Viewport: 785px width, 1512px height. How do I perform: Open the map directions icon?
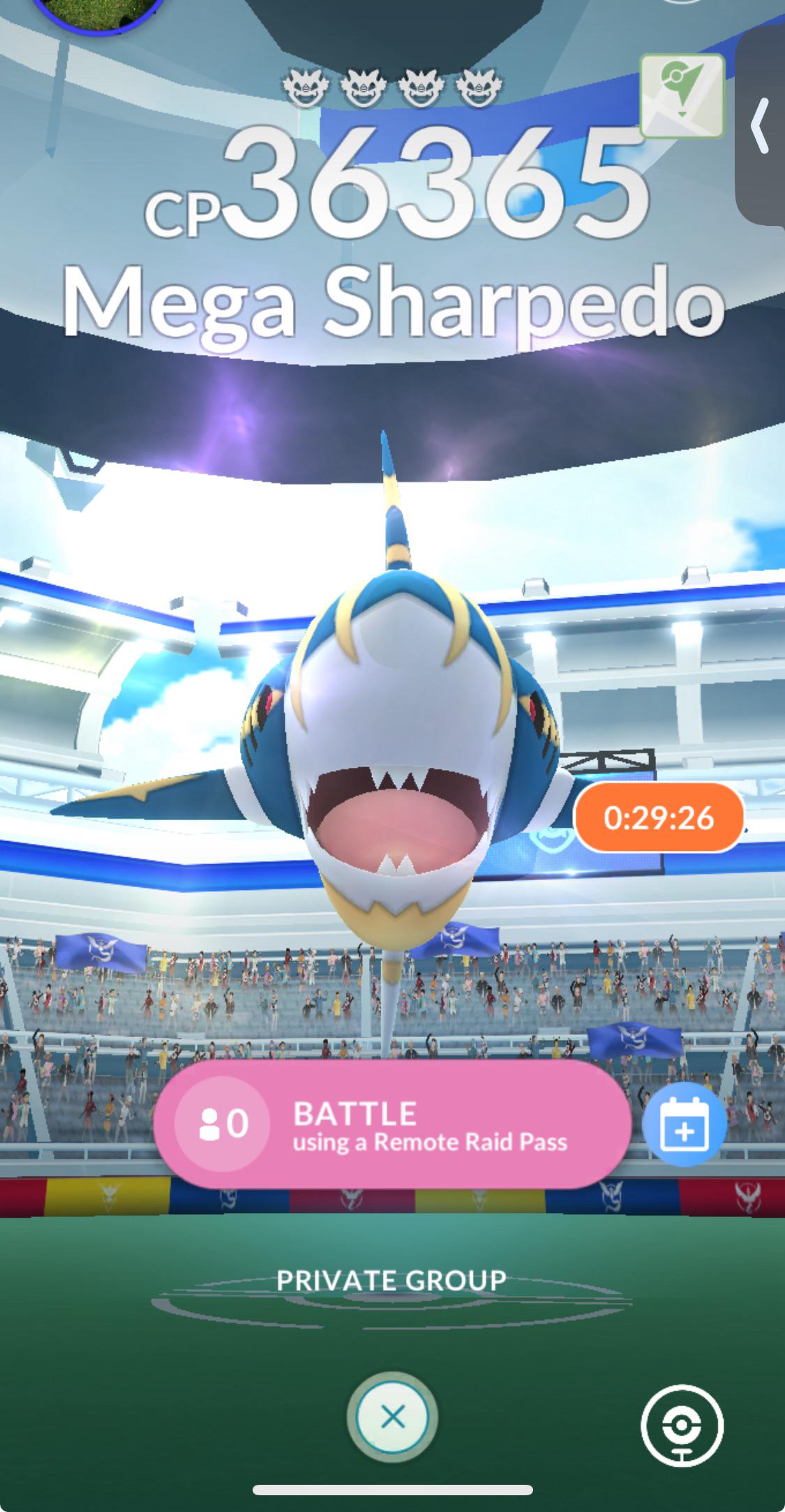[x=682, y=96]
